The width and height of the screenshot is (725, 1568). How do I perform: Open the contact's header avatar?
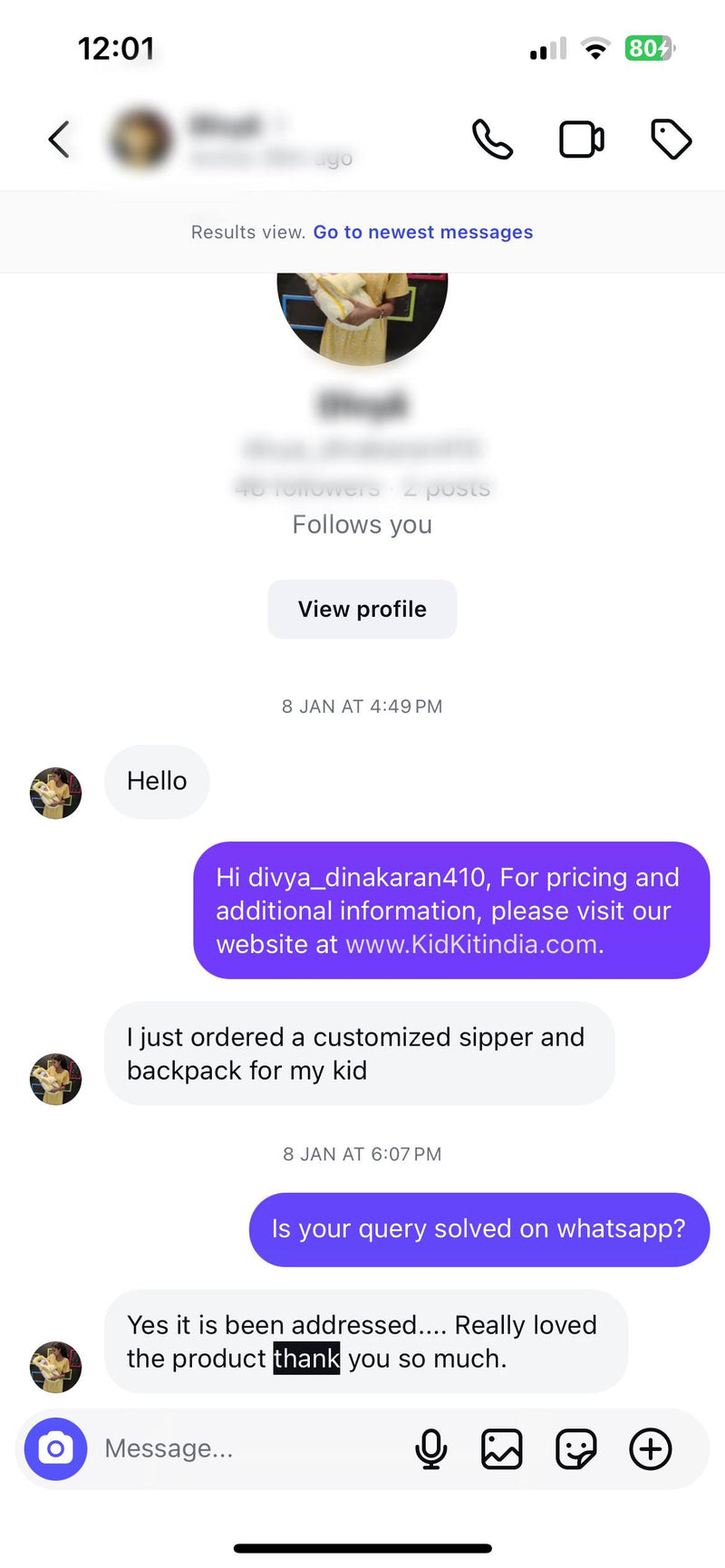(x=140, y=139)
